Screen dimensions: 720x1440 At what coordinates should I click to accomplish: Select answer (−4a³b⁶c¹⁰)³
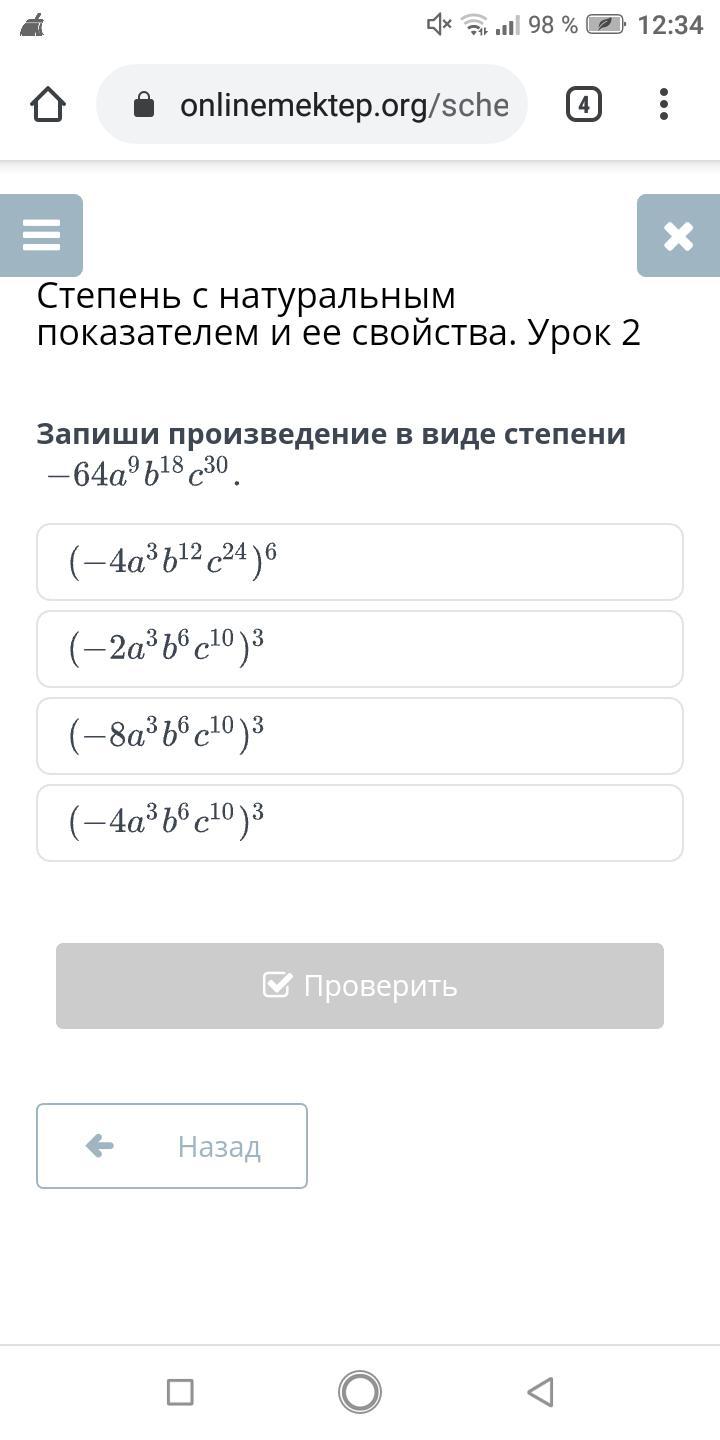point(360,823)
